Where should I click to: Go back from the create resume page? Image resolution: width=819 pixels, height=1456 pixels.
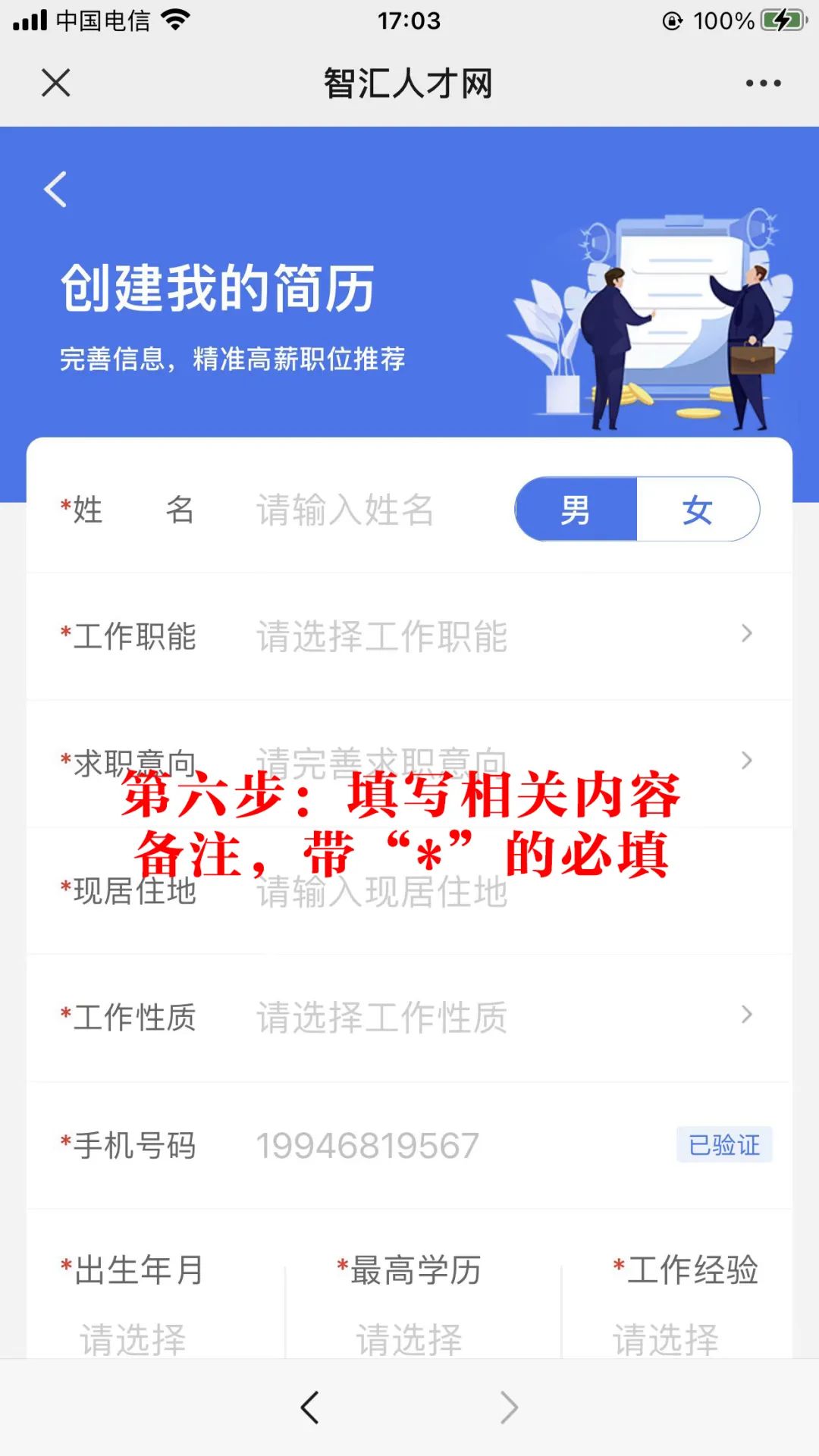click(55, 190)
